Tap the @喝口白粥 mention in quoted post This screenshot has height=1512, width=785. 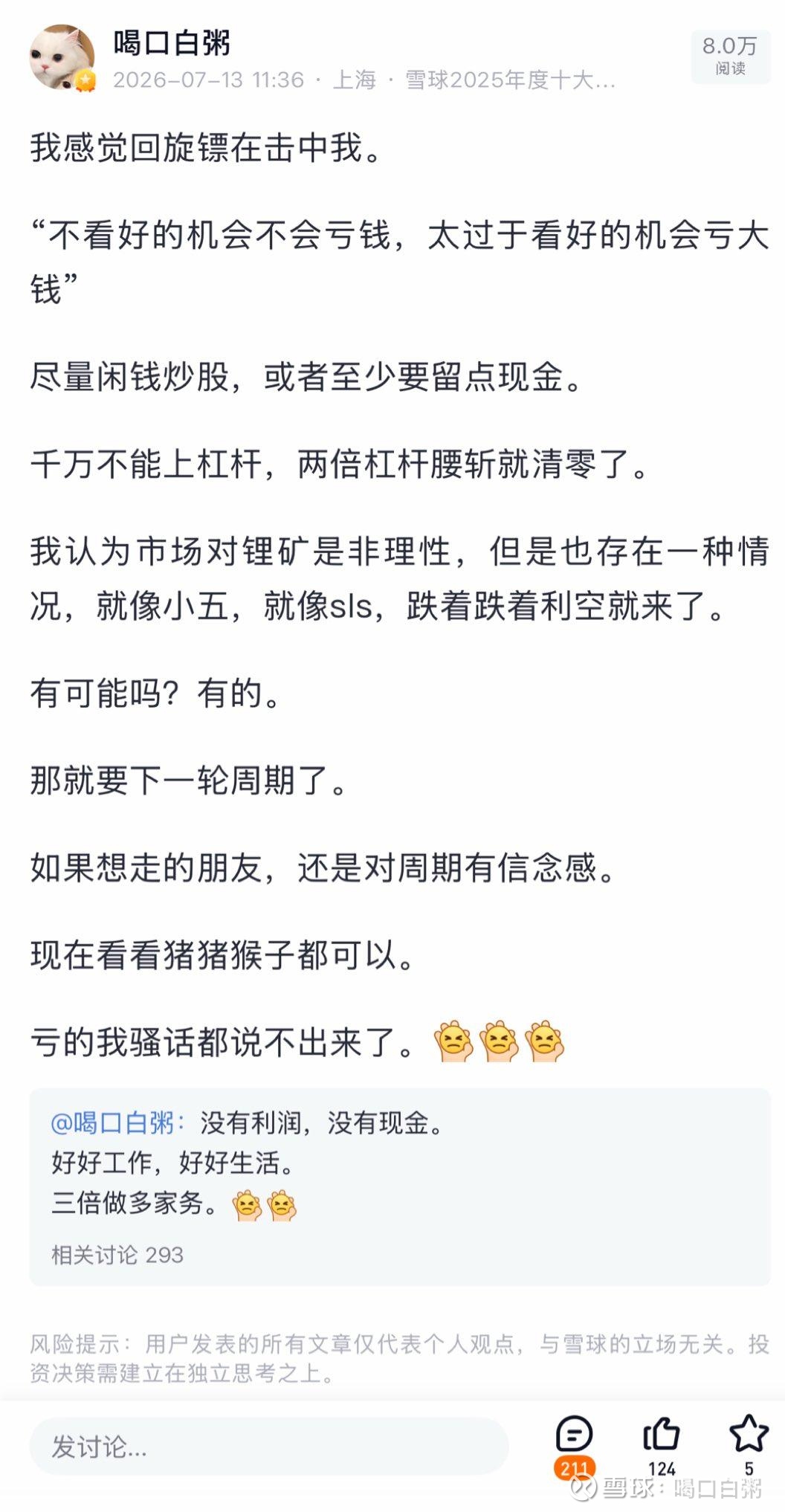coord(117,1123)
